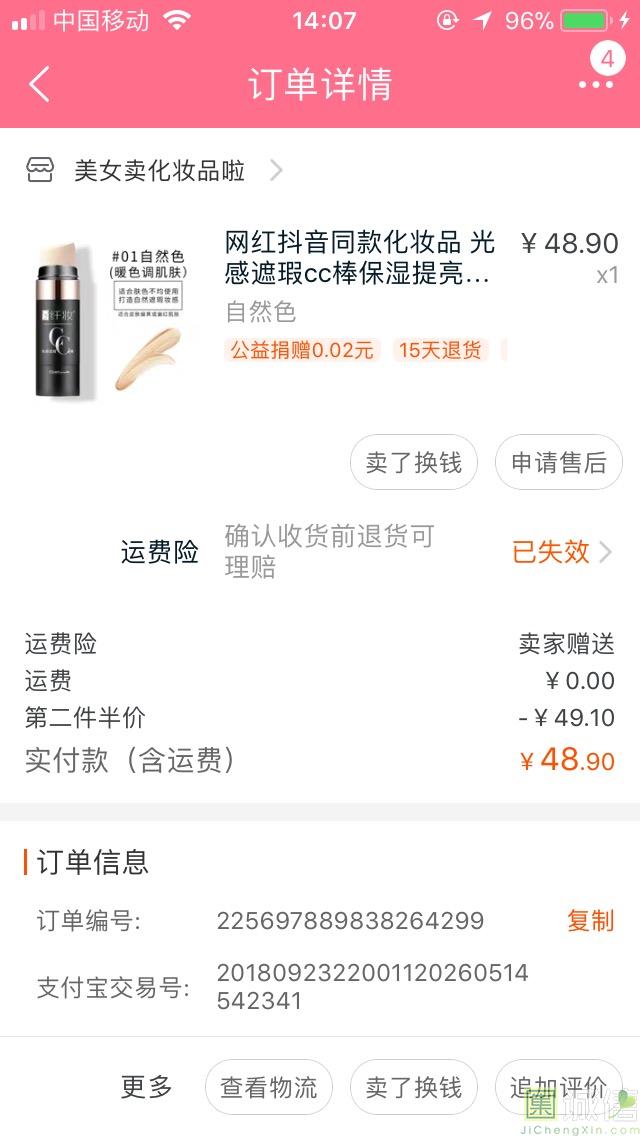Screen dimensions: 640x1136
Task: Open the 运费险 已失效 row
Action: click(x=560, y=551)
